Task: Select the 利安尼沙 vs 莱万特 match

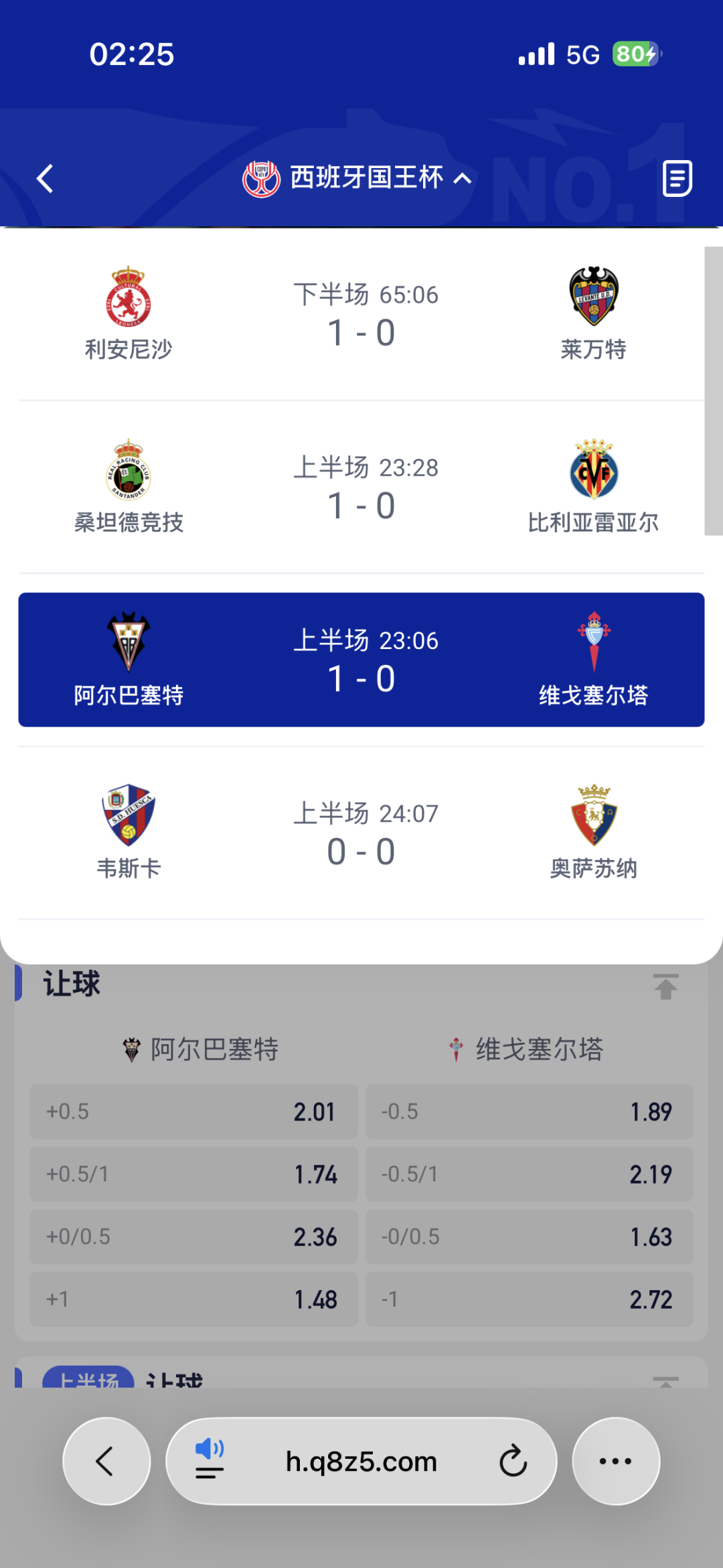Action: (361, 315)
